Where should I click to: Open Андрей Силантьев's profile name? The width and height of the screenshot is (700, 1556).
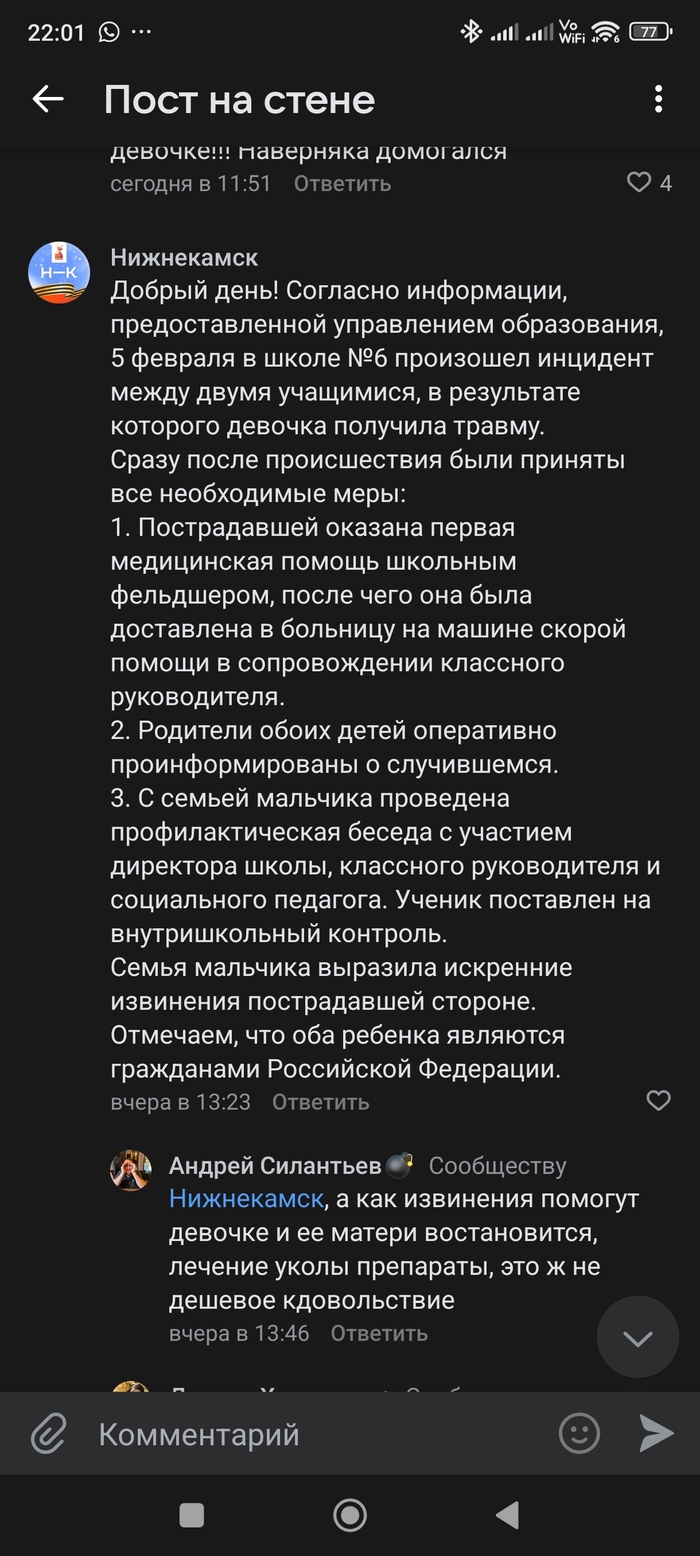coord(275,1166)
